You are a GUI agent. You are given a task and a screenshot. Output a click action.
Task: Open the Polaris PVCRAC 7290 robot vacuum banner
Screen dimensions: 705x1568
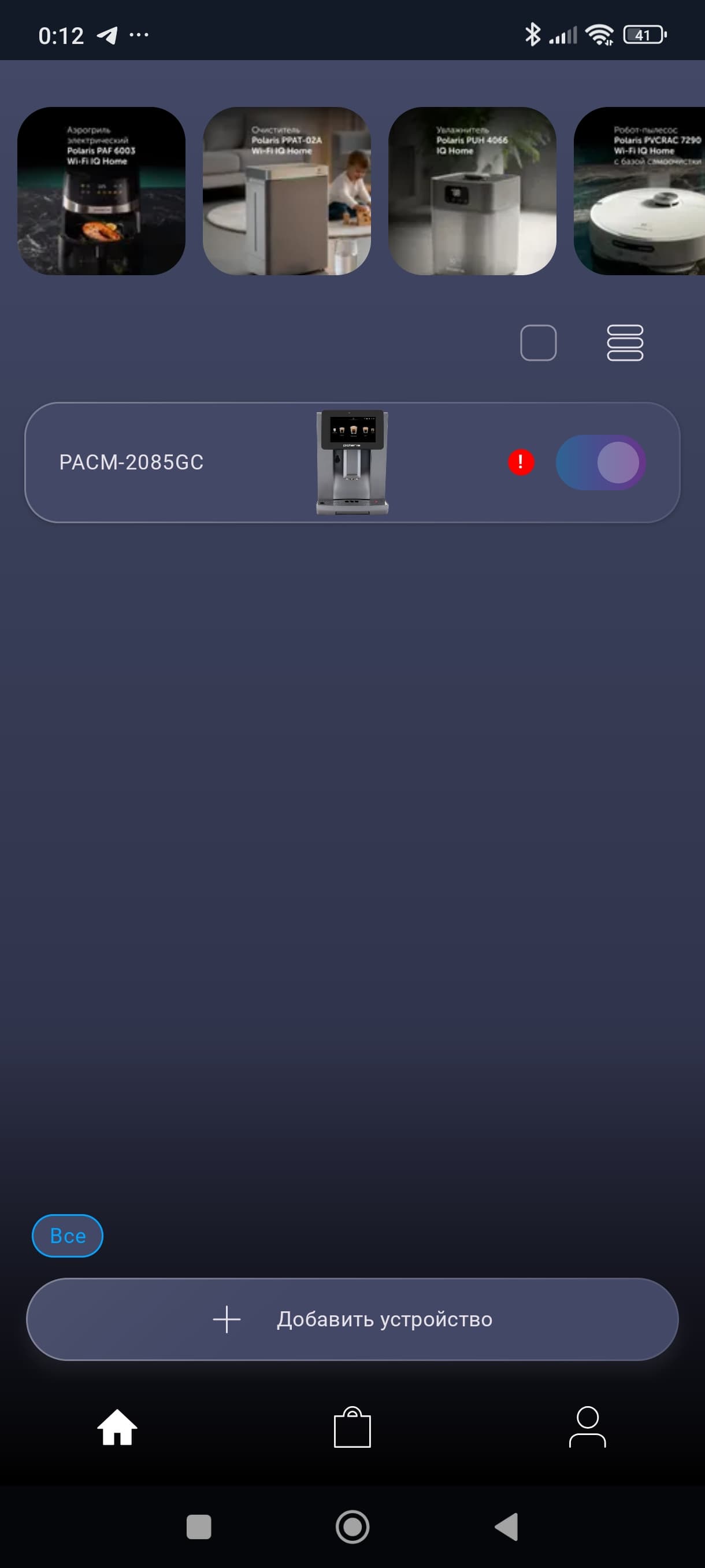pos(640,191)
